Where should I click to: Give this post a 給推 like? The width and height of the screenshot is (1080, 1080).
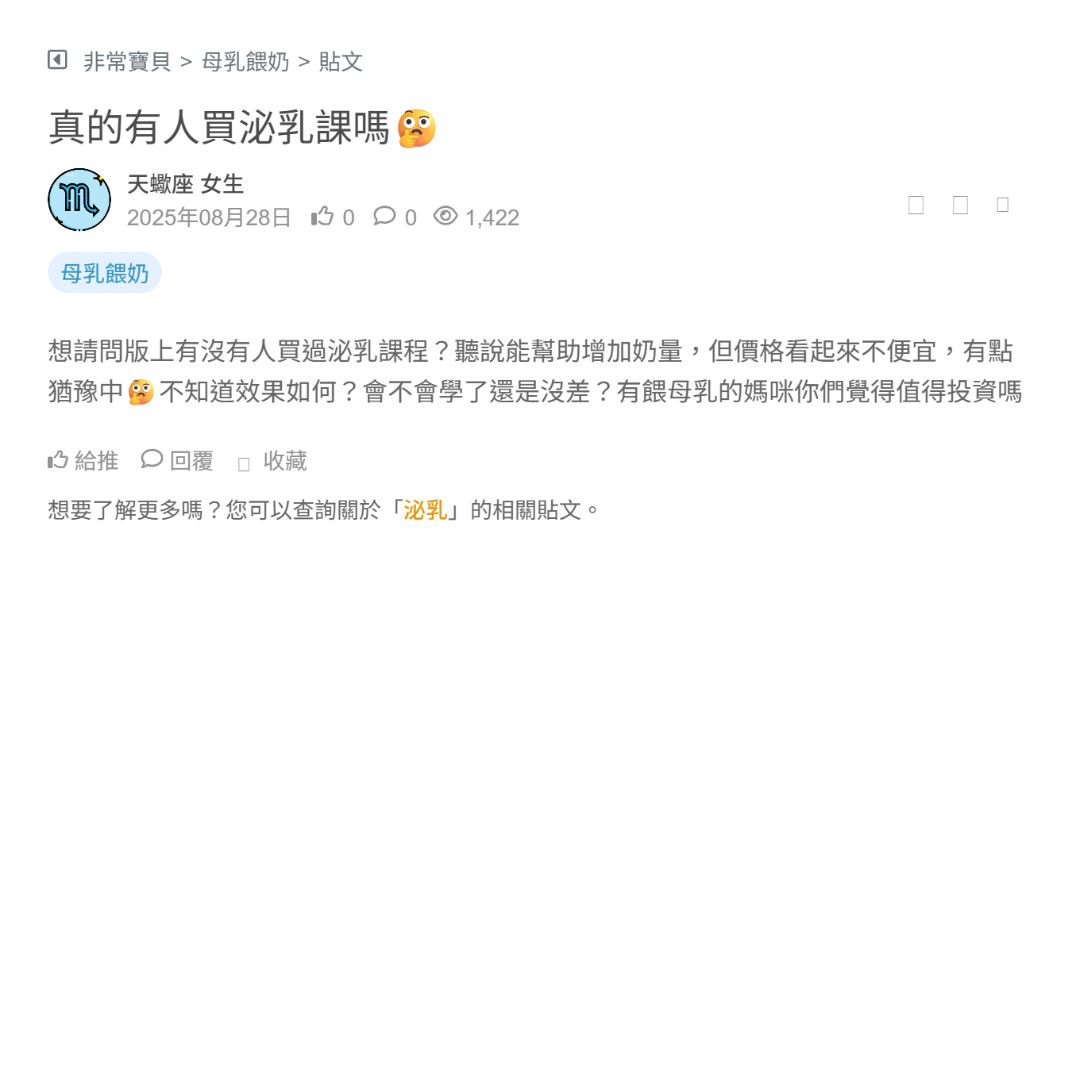(84, 460)
